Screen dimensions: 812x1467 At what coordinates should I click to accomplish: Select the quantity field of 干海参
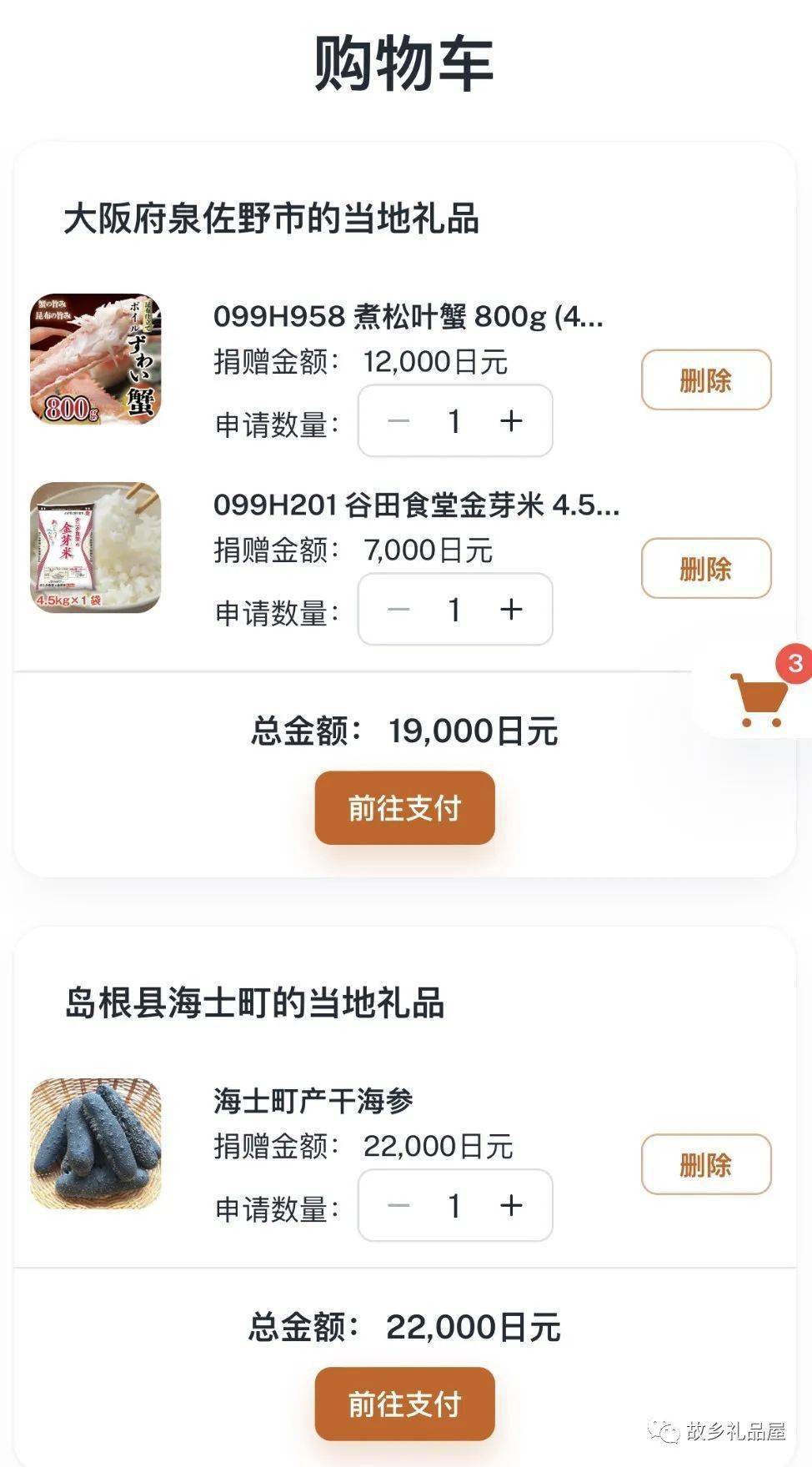[x=454, y=1204]
